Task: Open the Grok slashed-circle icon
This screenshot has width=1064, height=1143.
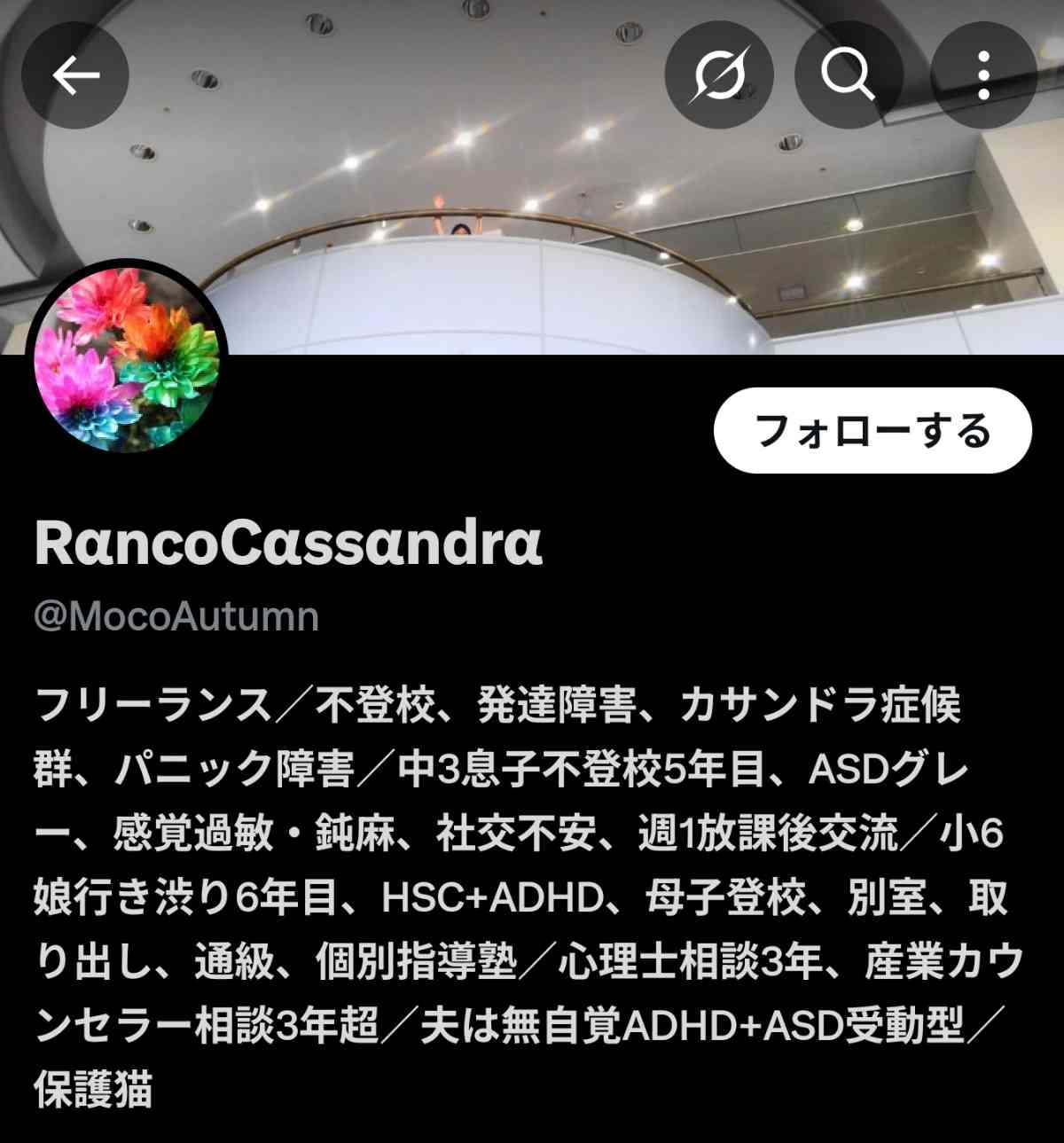Action: 719,75
